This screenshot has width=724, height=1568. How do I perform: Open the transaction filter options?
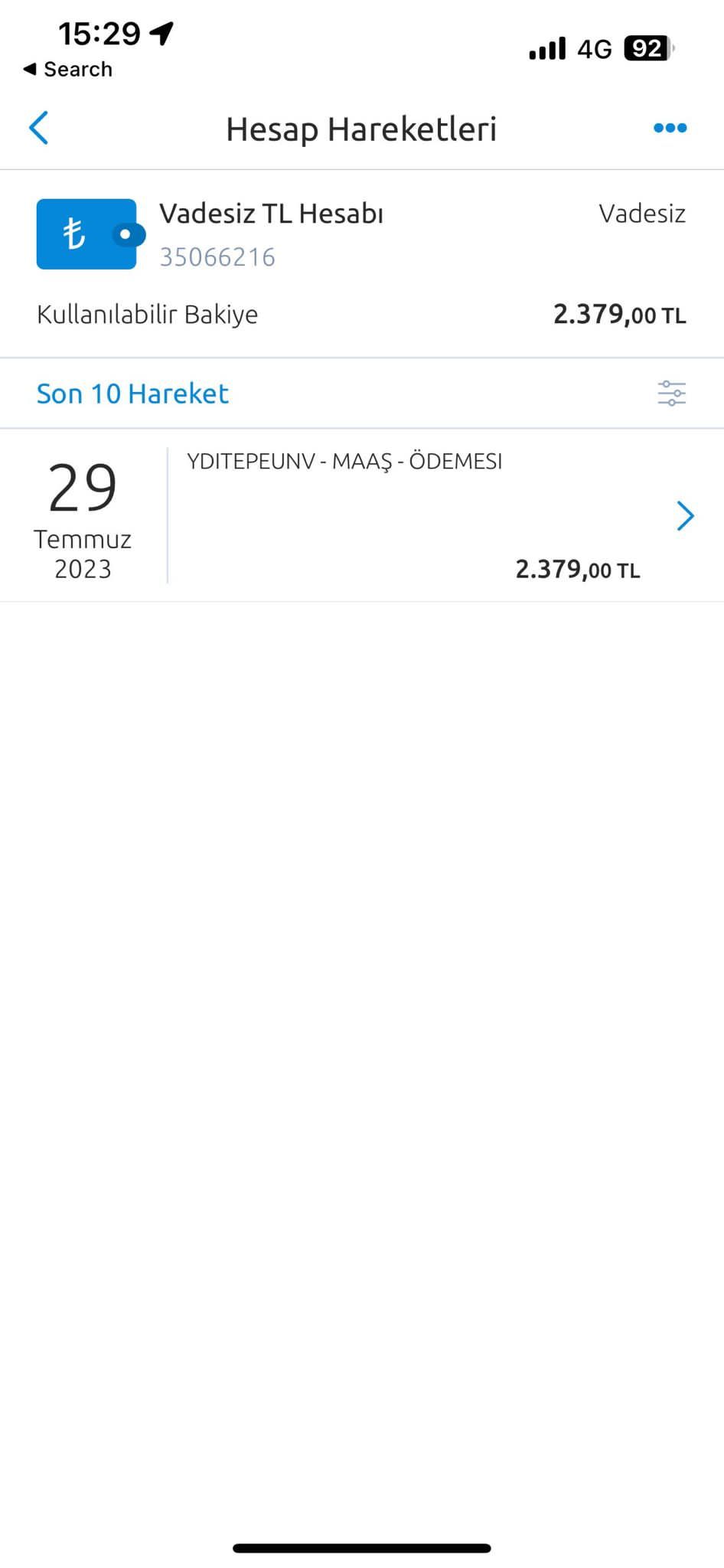(671, 394)
